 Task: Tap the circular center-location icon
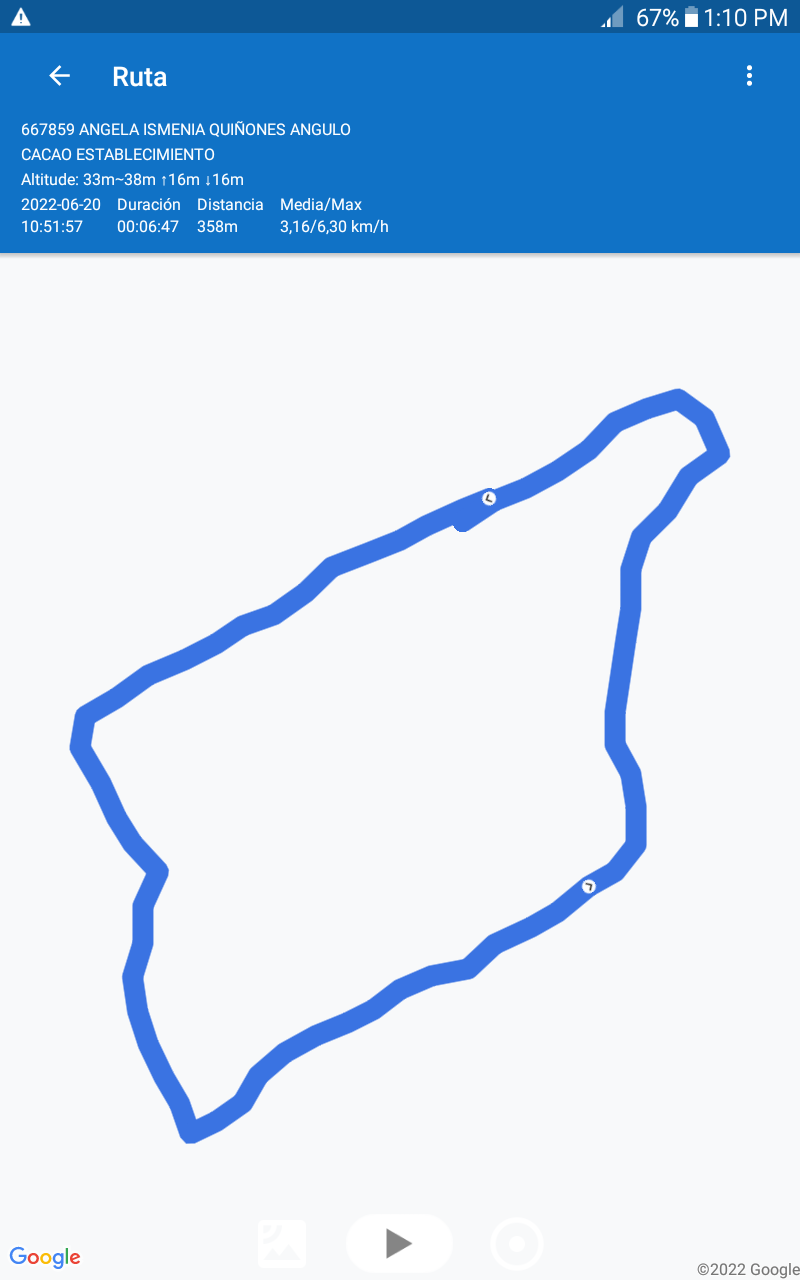coord(517,1244)
